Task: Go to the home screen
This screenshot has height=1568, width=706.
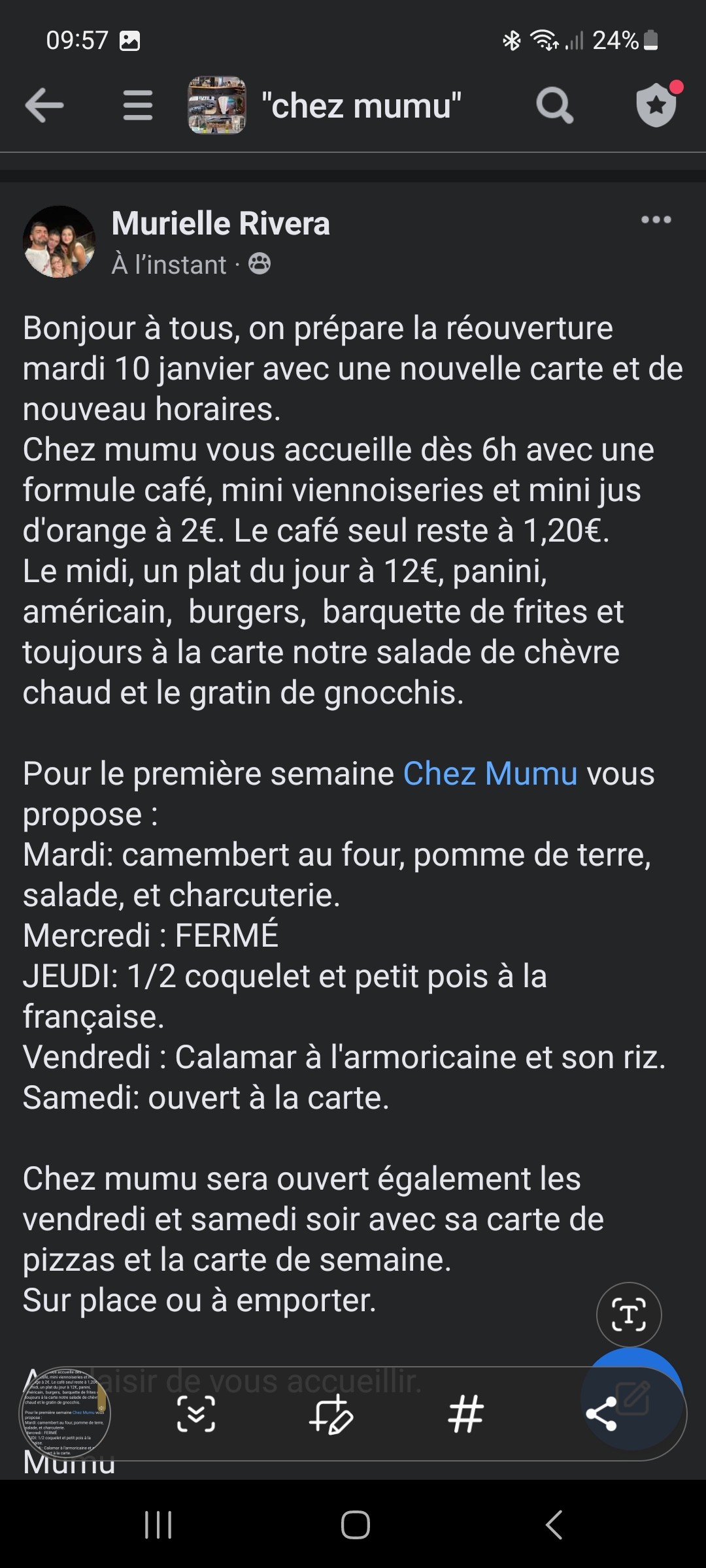Action: [356, 1525]
